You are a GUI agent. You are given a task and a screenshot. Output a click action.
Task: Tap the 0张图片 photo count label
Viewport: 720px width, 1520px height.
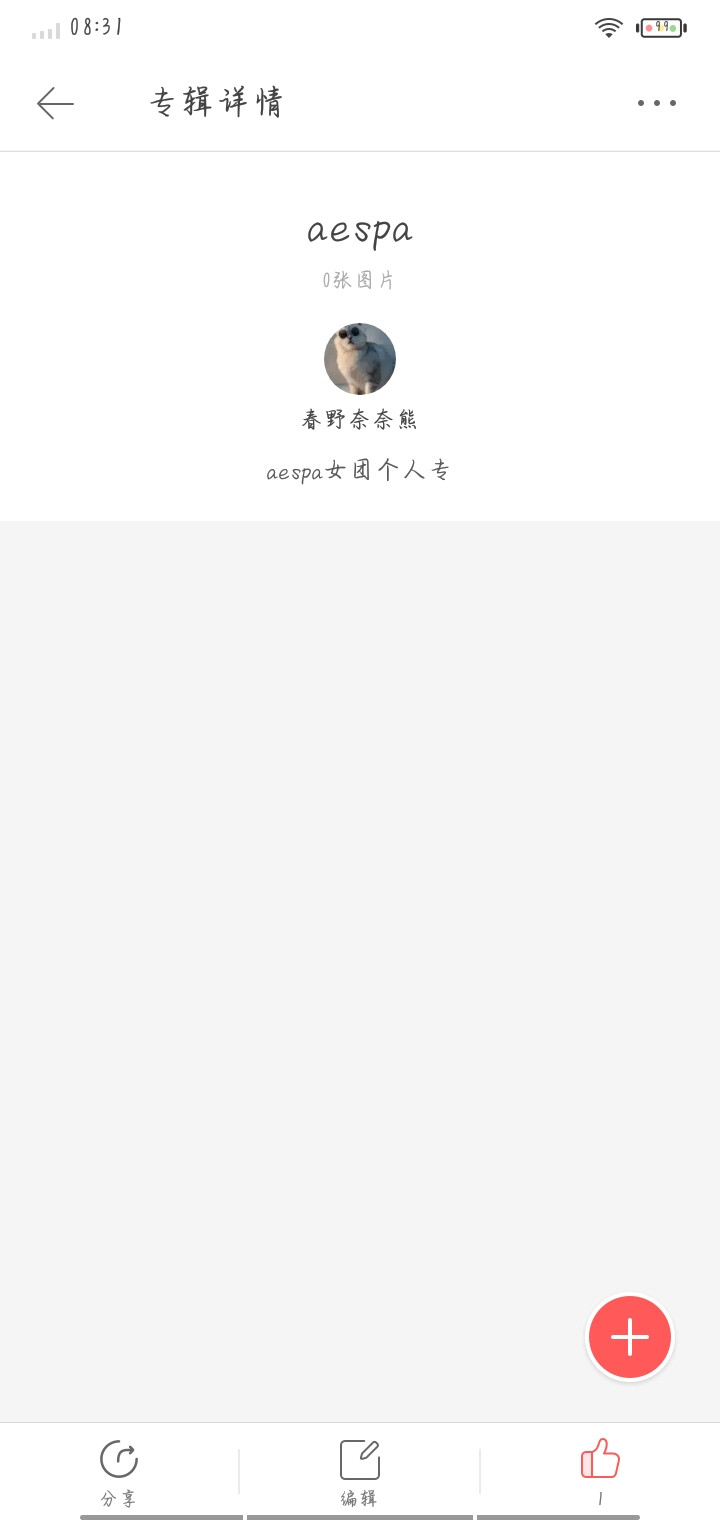coord(359,280)
